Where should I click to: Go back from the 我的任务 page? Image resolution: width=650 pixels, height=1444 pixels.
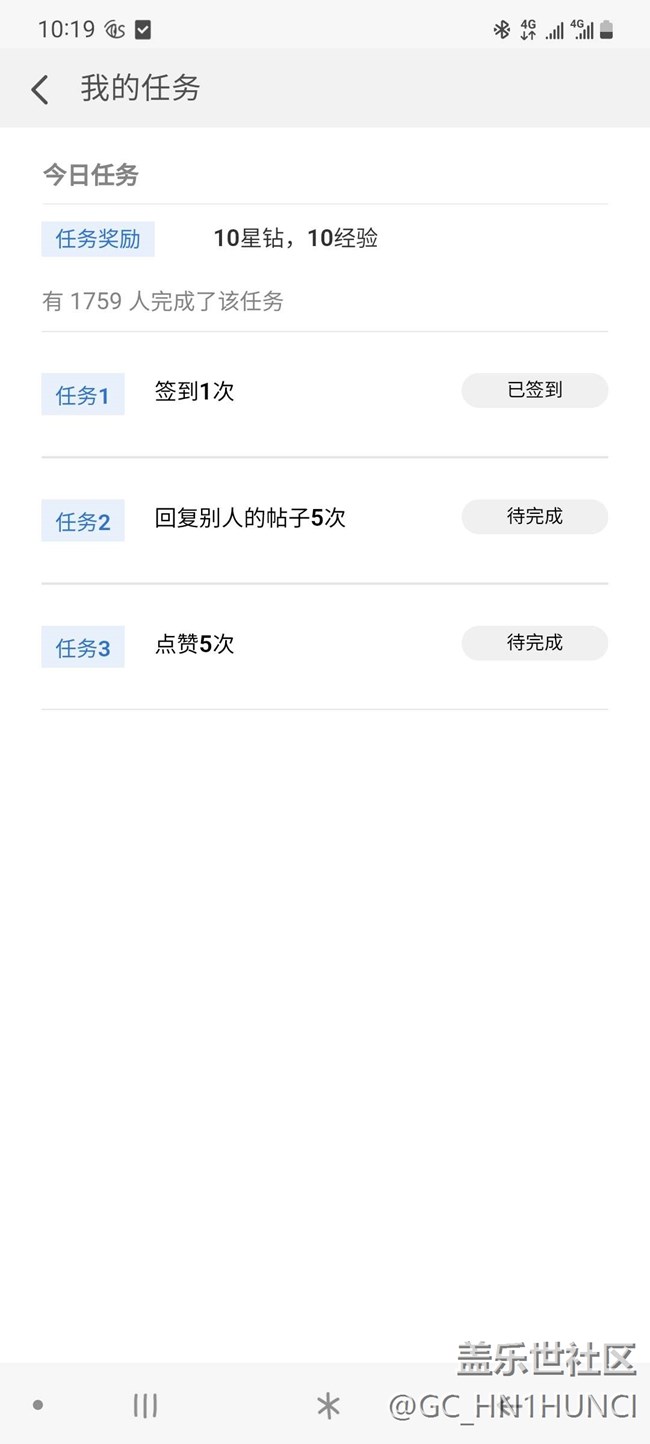pyautogui.click(x=40, y=89)
